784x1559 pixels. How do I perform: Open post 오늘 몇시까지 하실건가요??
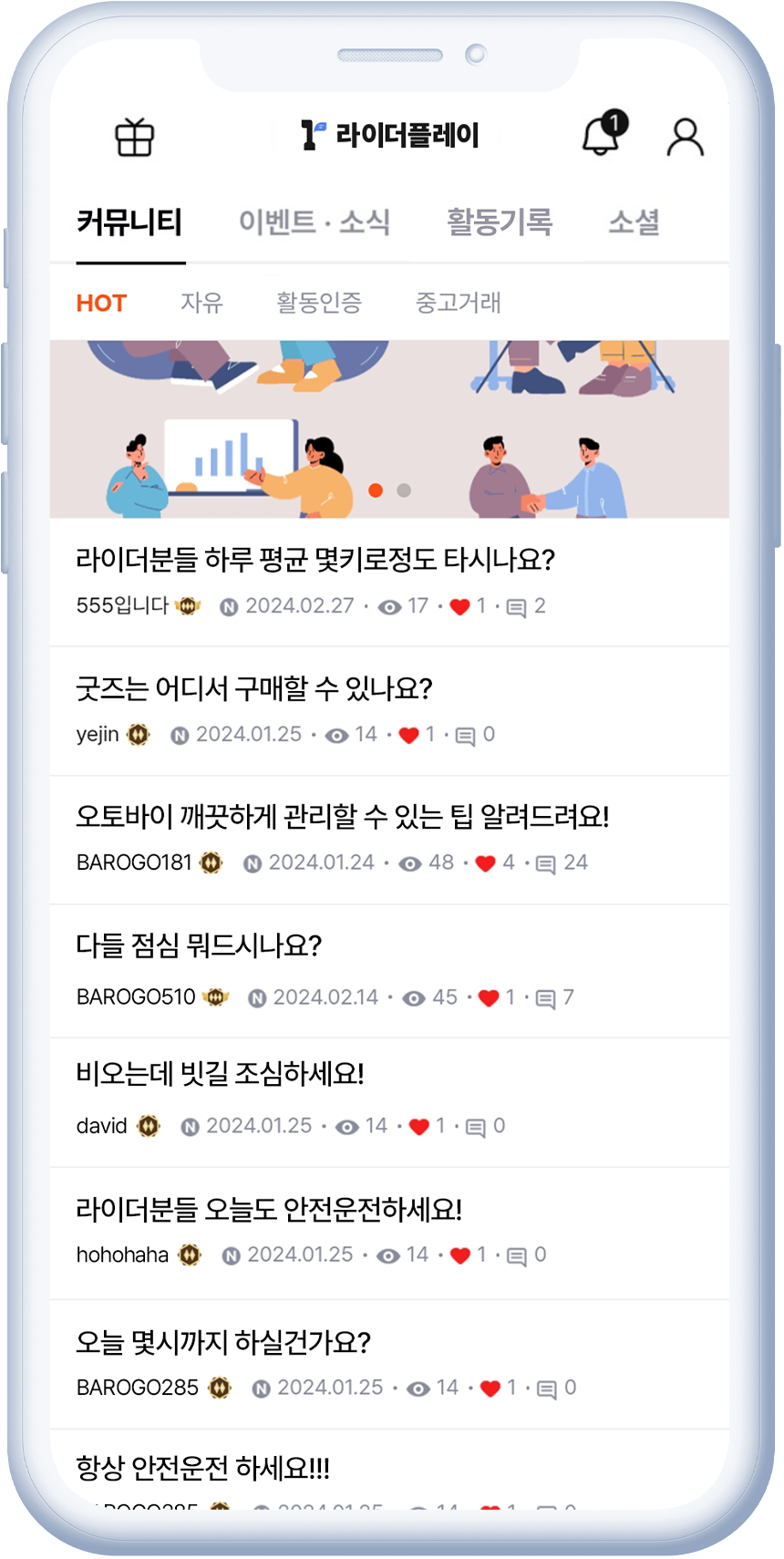389,1365
